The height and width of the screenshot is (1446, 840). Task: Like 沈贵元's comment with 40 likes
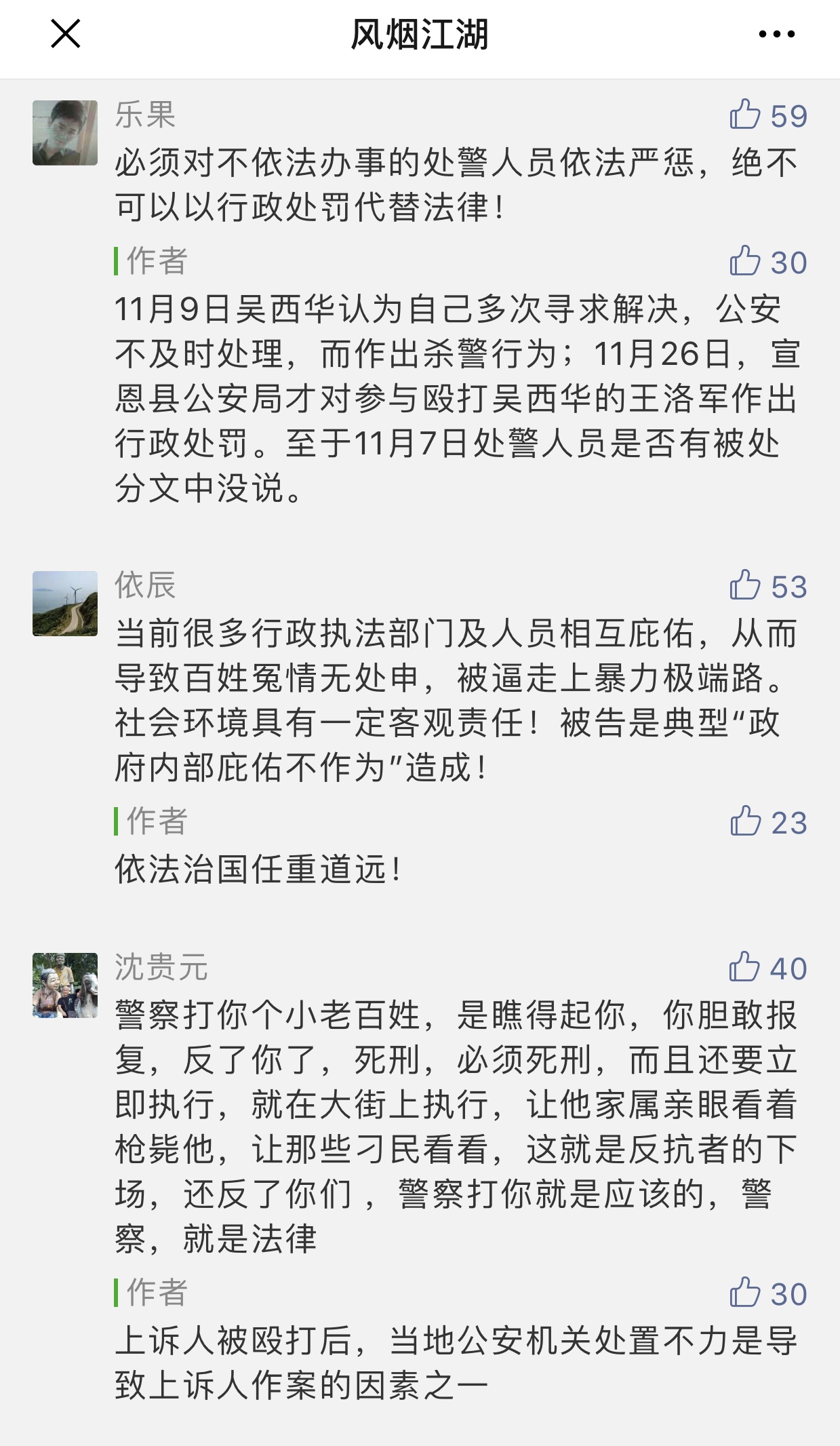click(745, 967)
